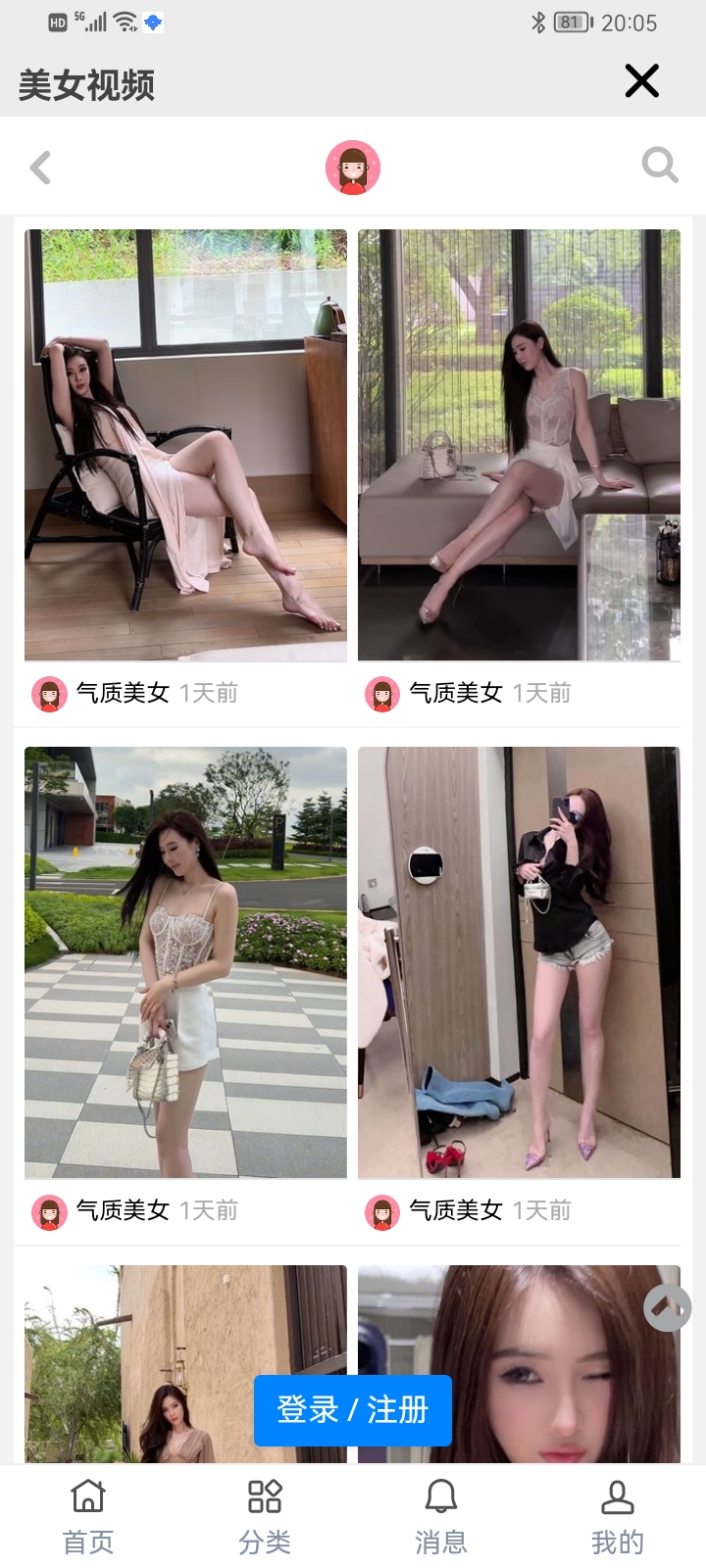This screenshot has height=1568, width=706.
Task: Open the avatar icon in the header
Action: 352,167
